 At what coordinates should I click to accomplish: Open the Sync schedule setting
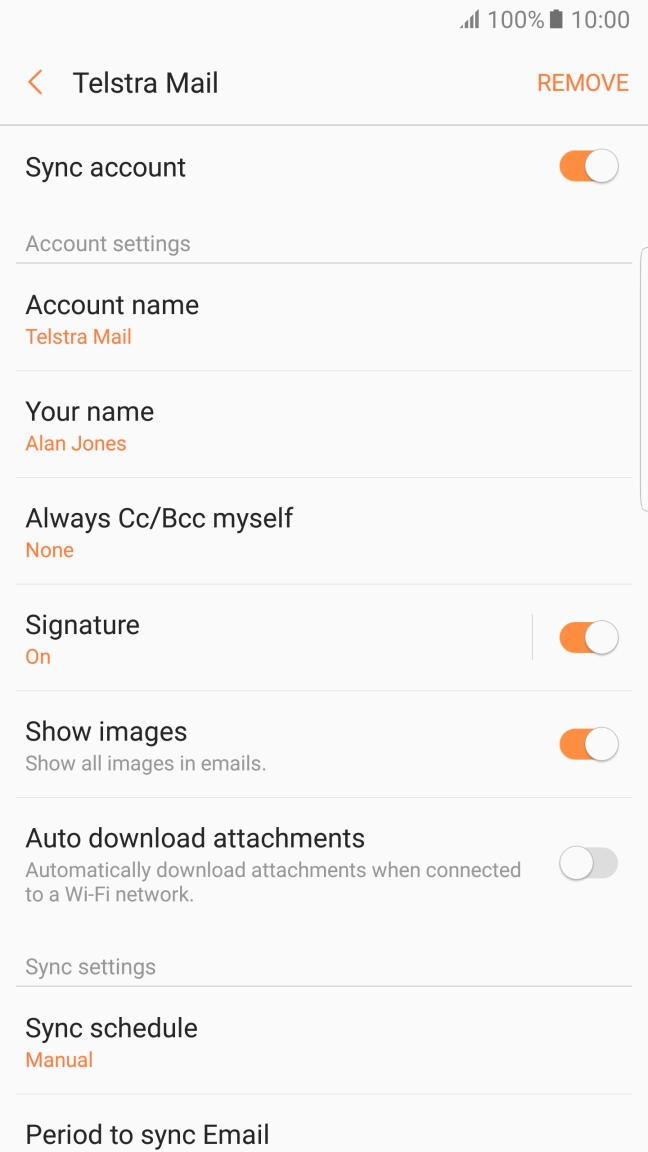click(300, 1042)
